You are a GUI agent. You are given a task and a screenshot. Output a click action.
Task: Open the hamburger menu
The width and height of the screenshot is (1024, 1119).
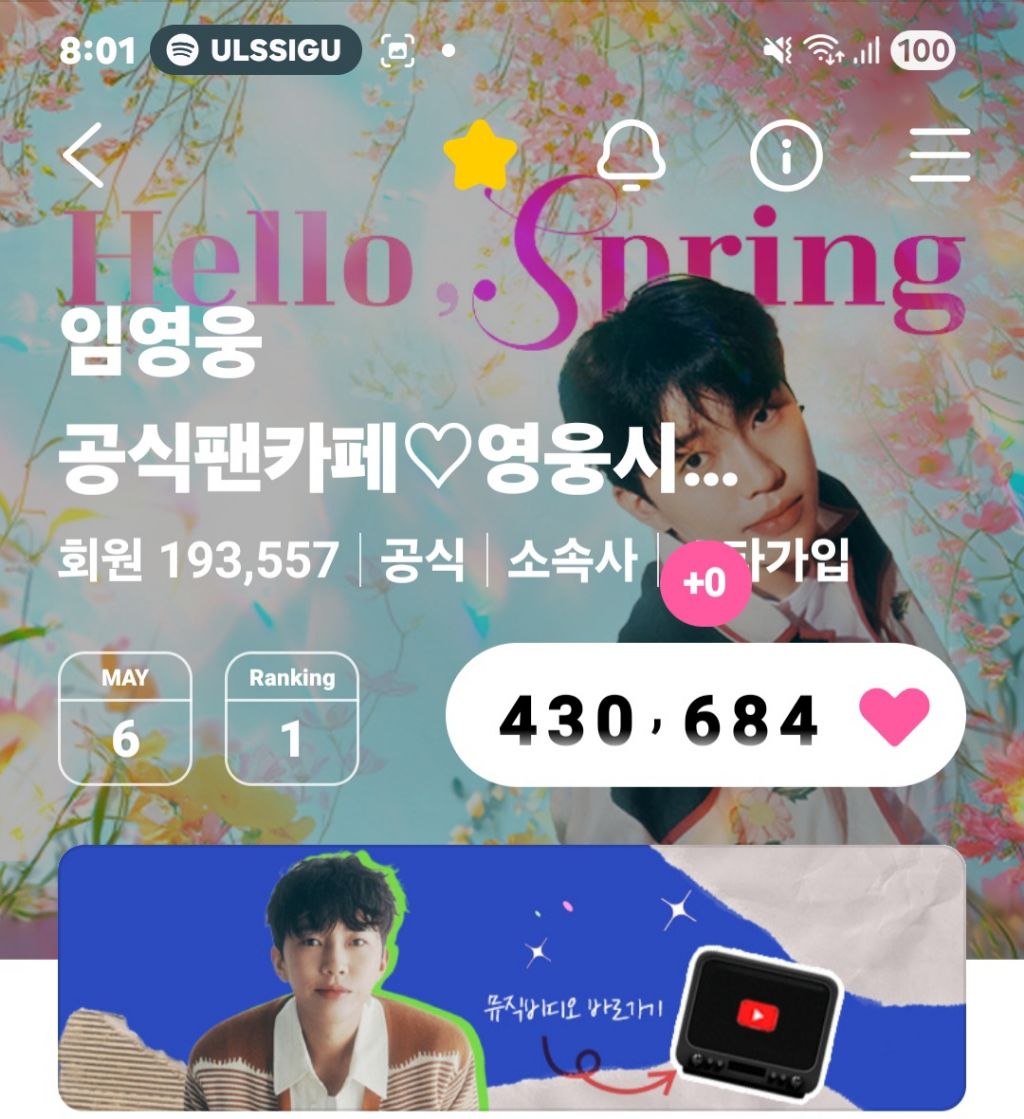[940, 155]
